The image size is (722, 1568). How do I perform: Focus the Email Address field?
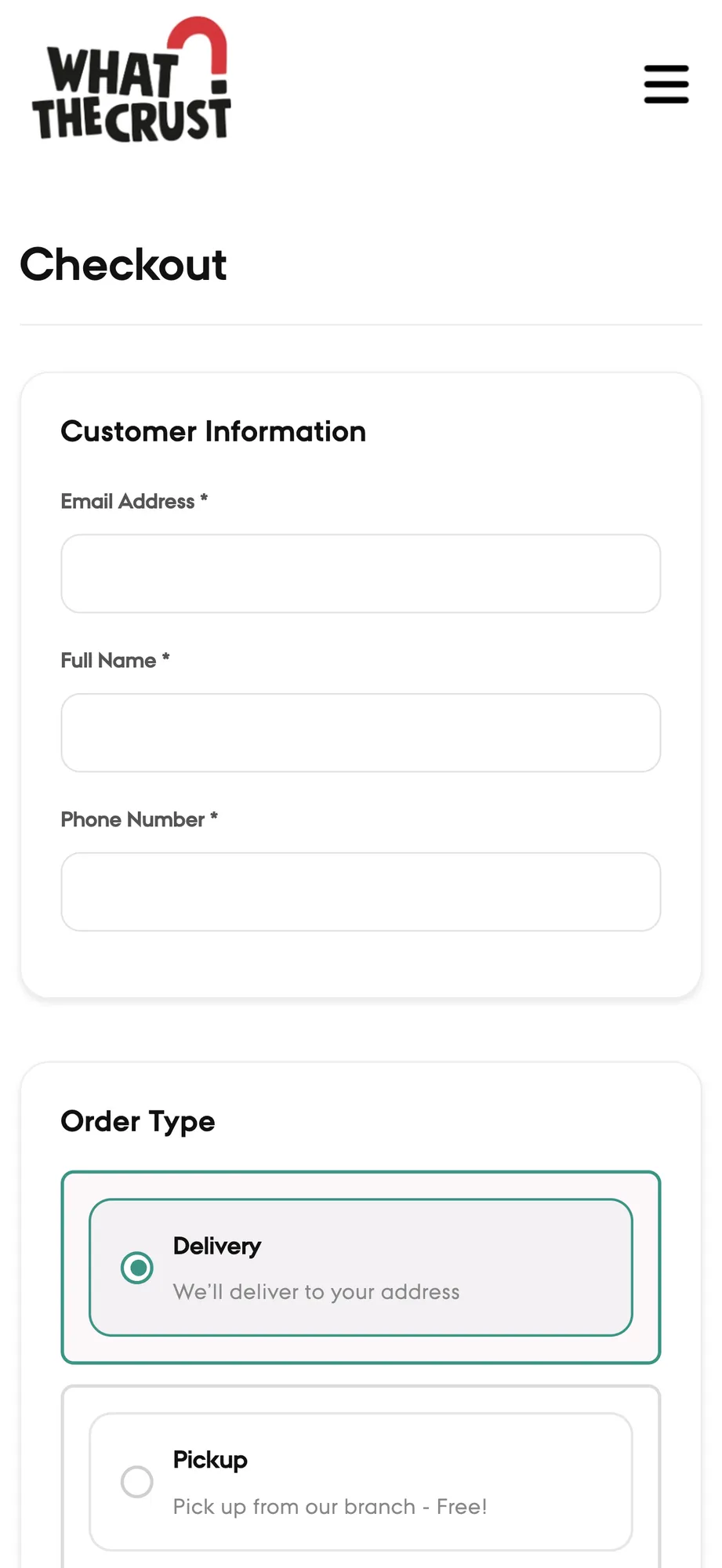click(x=361, y=574)
